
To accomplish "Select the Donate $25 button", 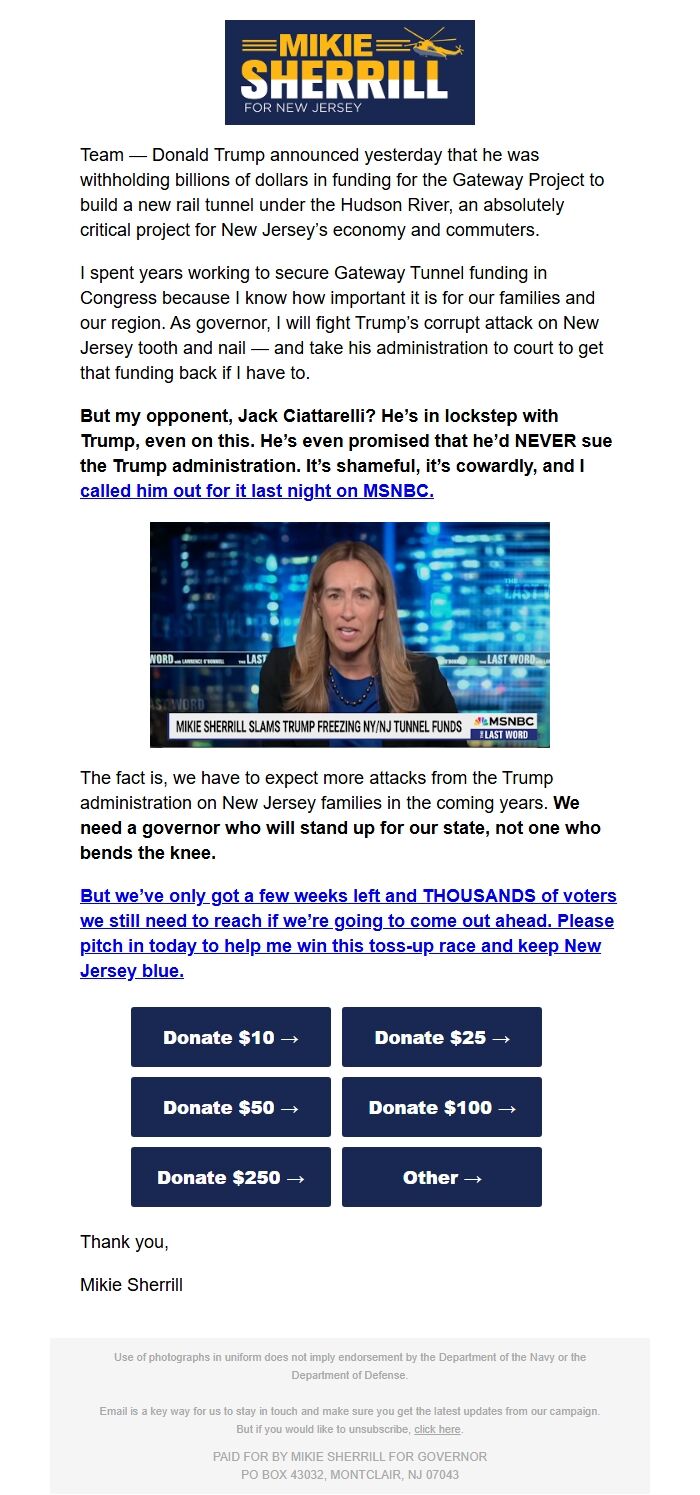I will 442,1037.
